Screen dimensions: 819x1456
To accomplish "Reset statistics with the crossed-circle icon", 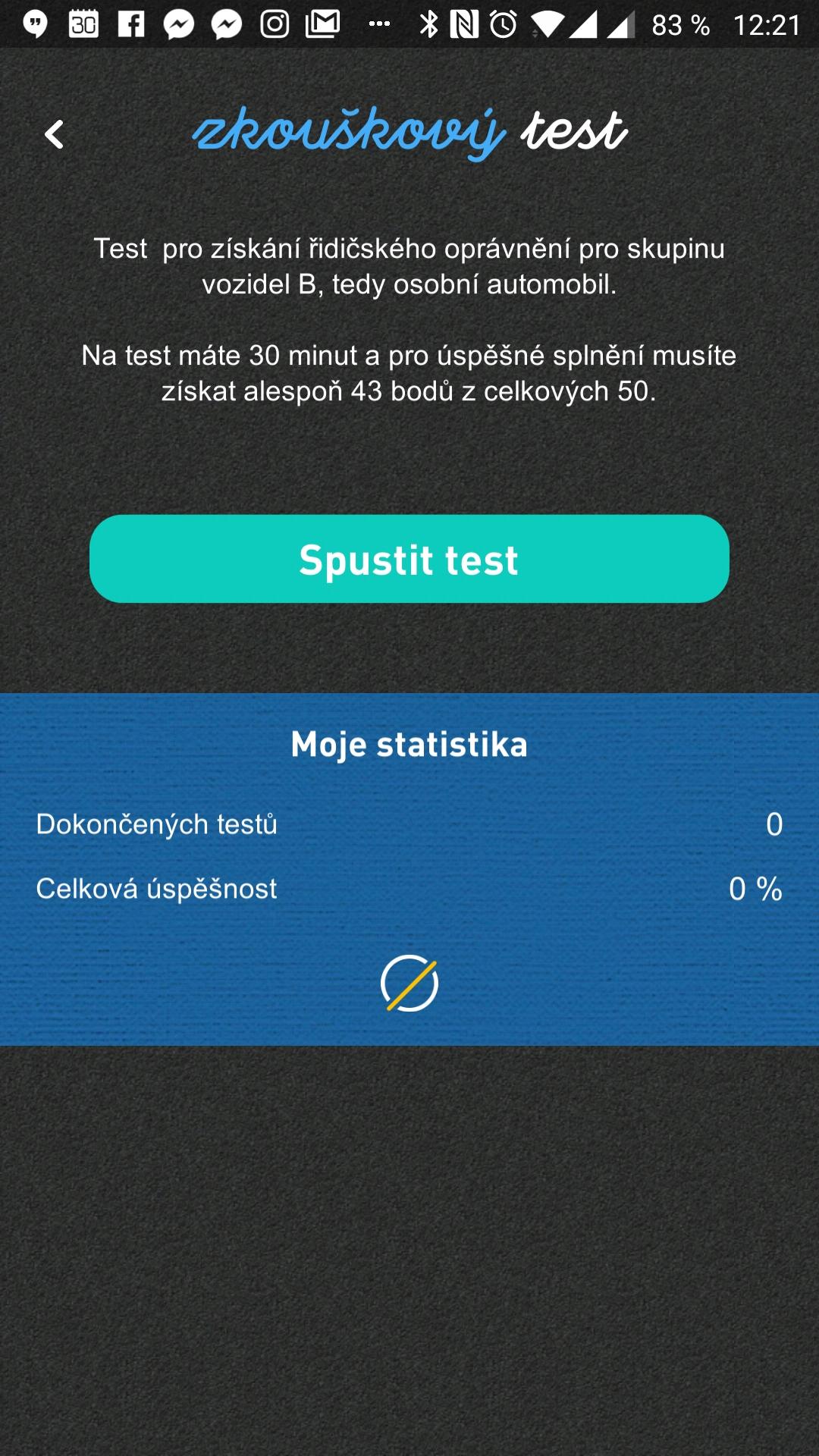I will pyautogui.click(x=409, y=983).
